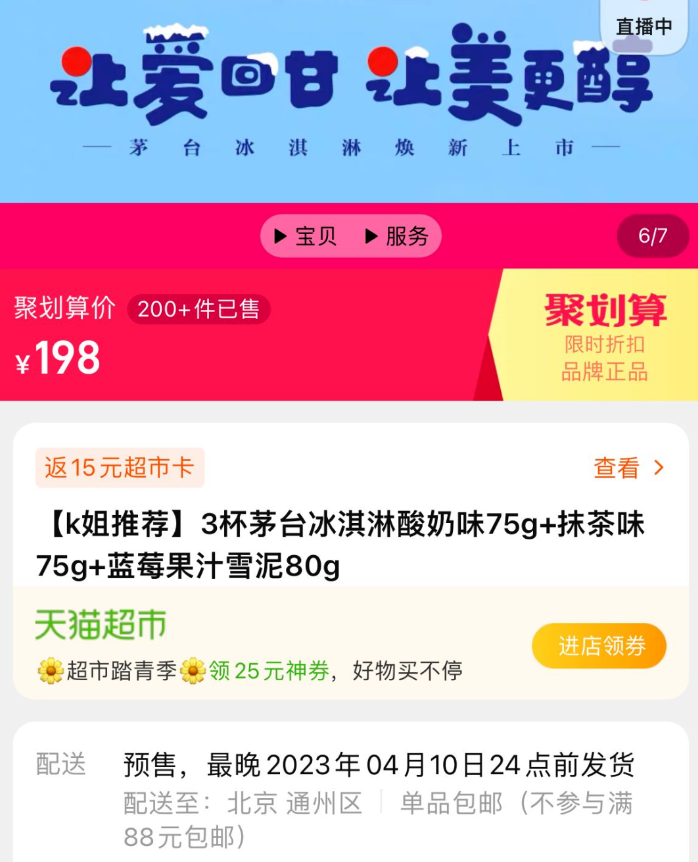Open the 天猫超市 store banner

[x=102, y=625]
